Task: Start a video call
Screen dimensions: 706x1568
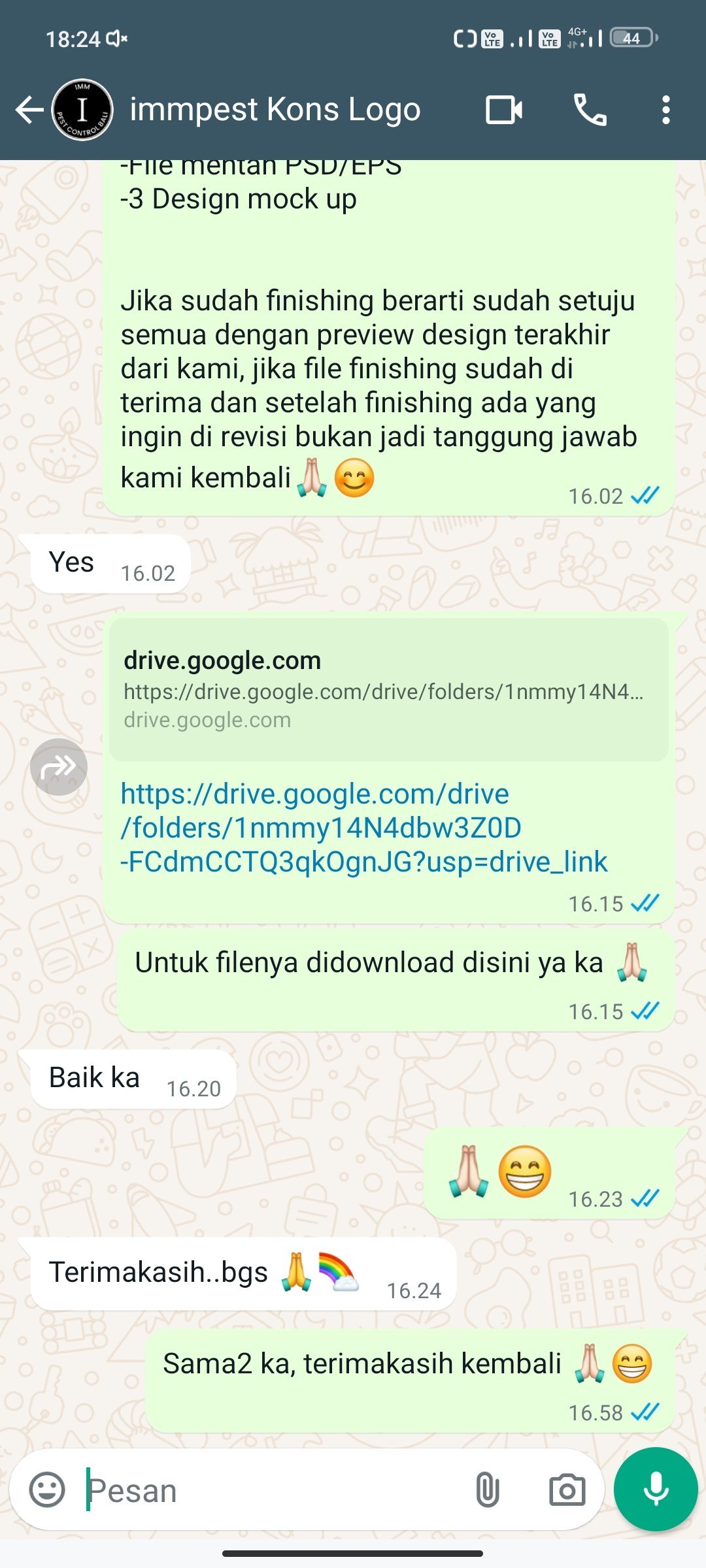Action: [503, 110]
